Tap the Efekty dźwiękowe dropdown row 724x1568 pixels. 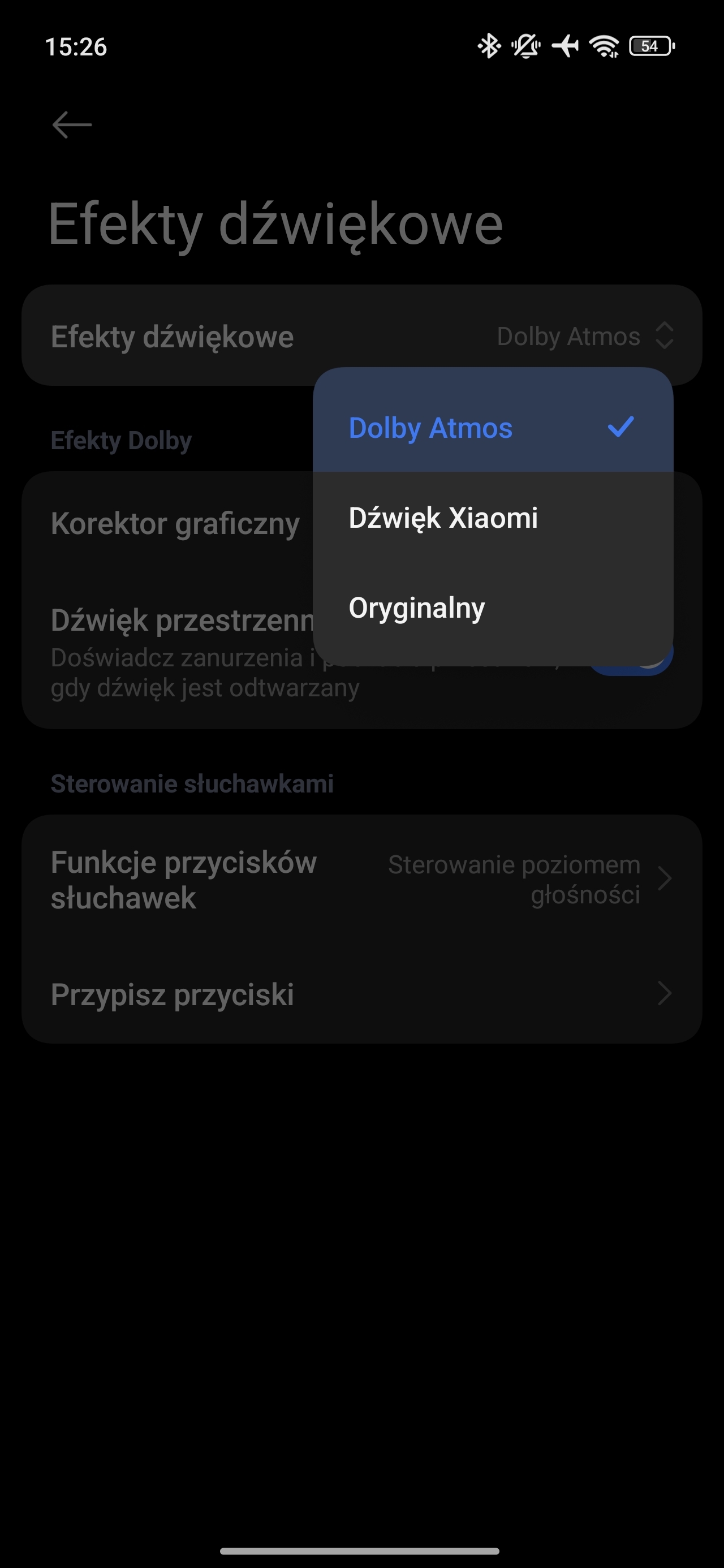click(x=361, y=335)
